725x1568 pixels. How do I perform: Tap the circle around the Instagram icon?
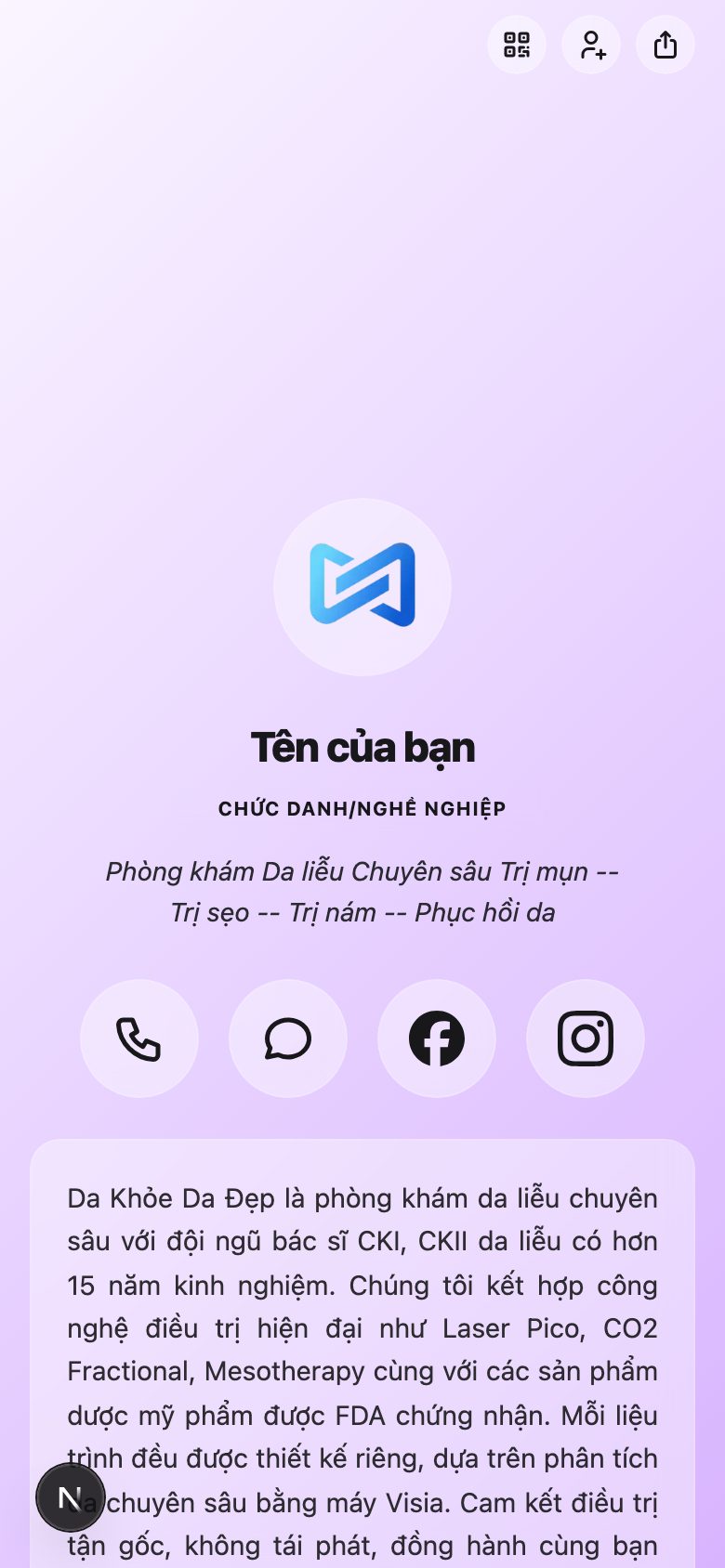[x=586, y=1039]
